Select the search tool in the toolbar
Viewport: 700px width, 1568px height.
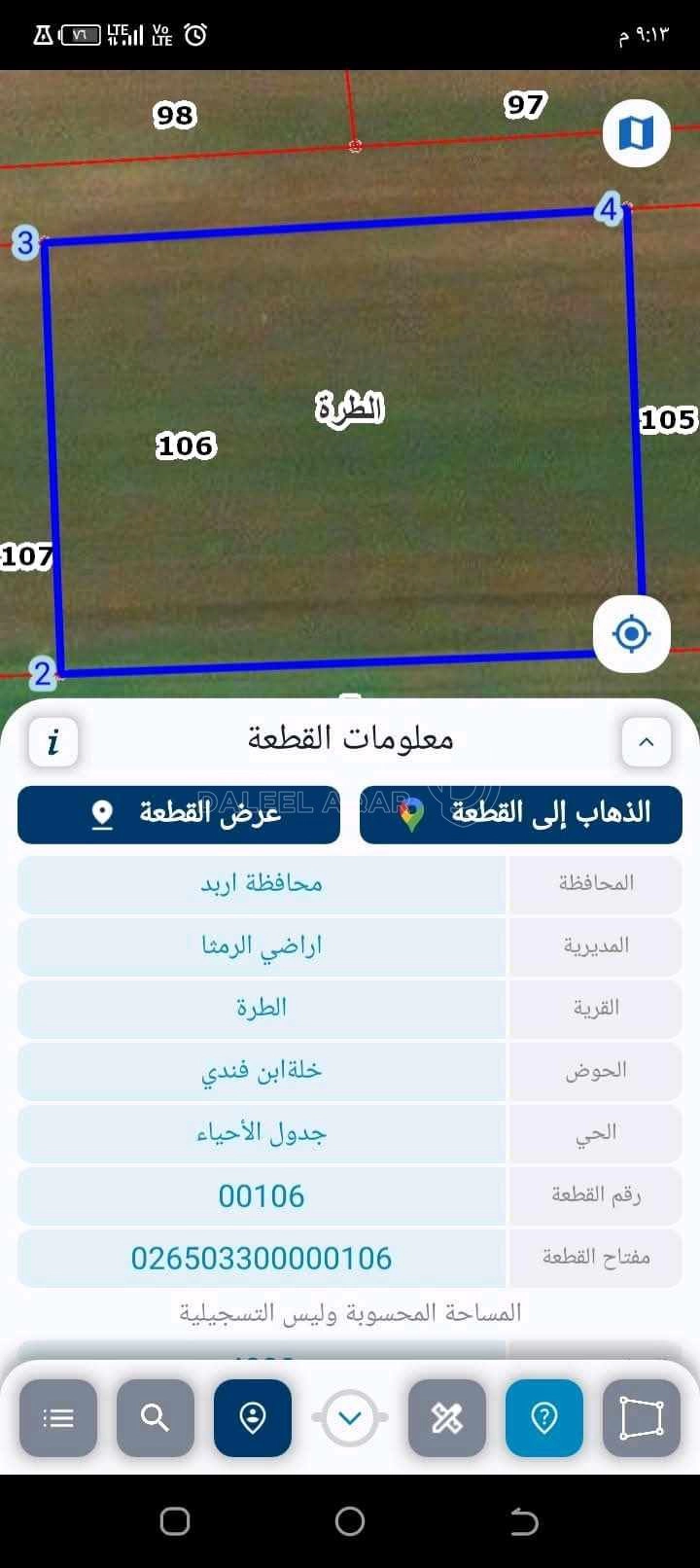tap(156, 1418)
